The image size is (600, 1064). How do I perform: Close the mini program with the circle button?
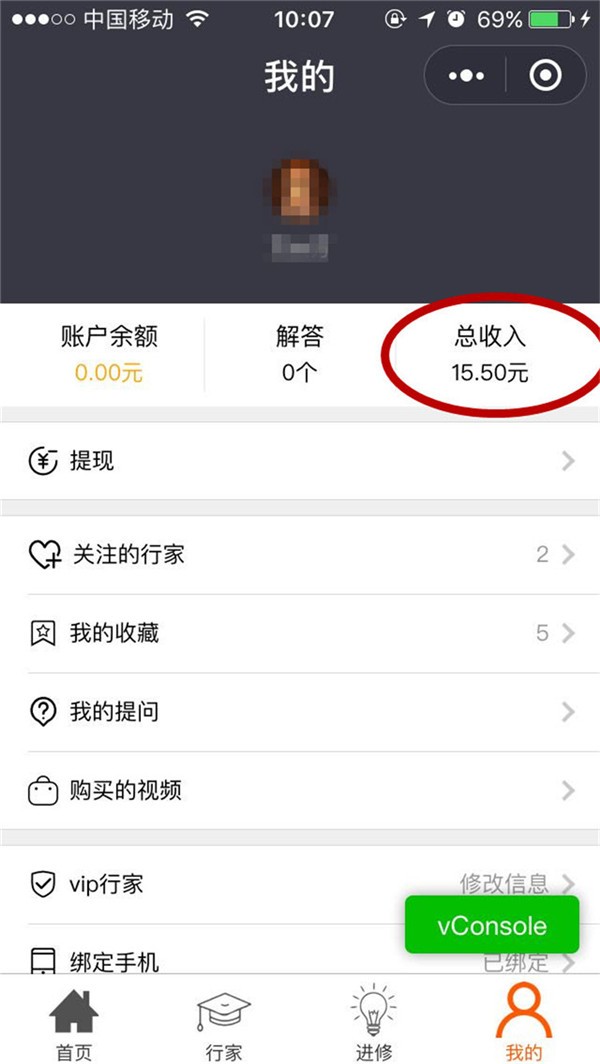pyautogui.click(x=546, y=75)
